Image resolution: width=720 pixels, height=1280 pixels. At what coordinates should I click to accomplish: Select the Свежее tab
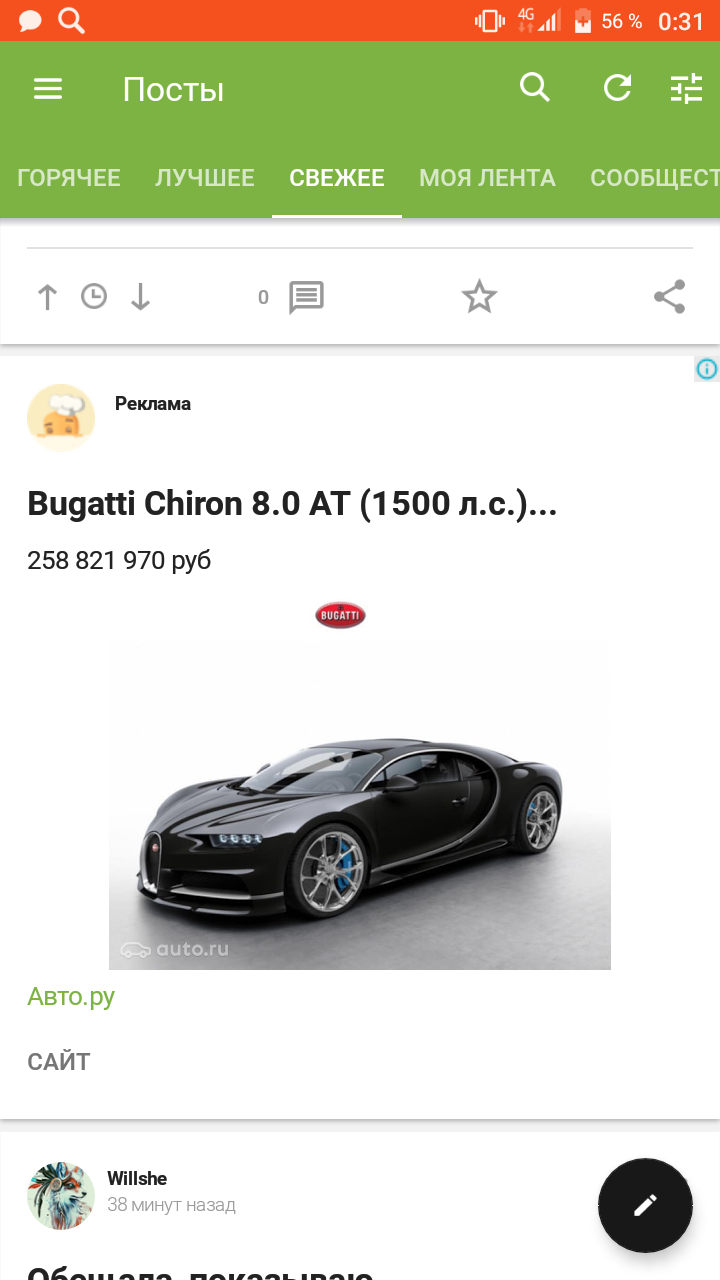click(x=337, y=178)
